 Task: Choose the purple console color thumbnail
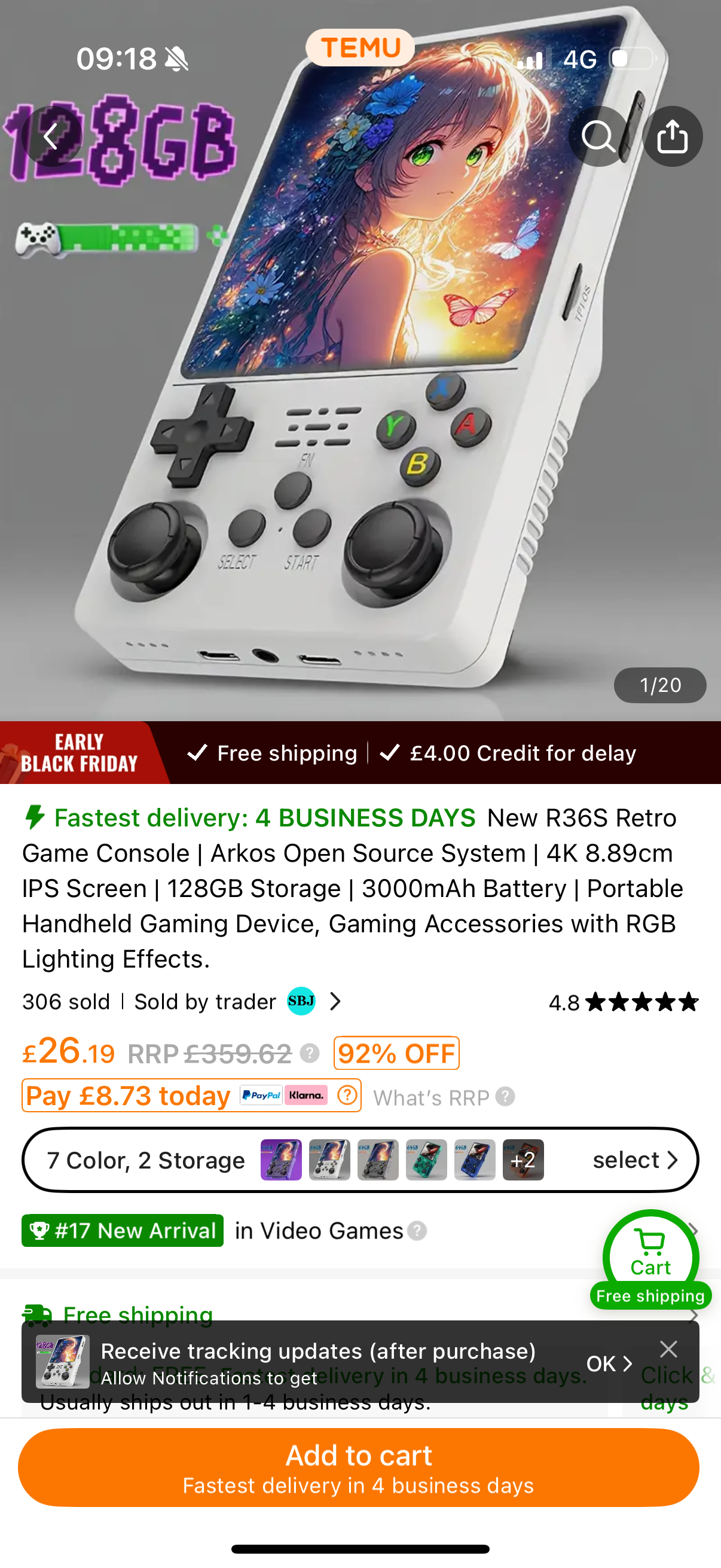click(x=281, y=1160)
